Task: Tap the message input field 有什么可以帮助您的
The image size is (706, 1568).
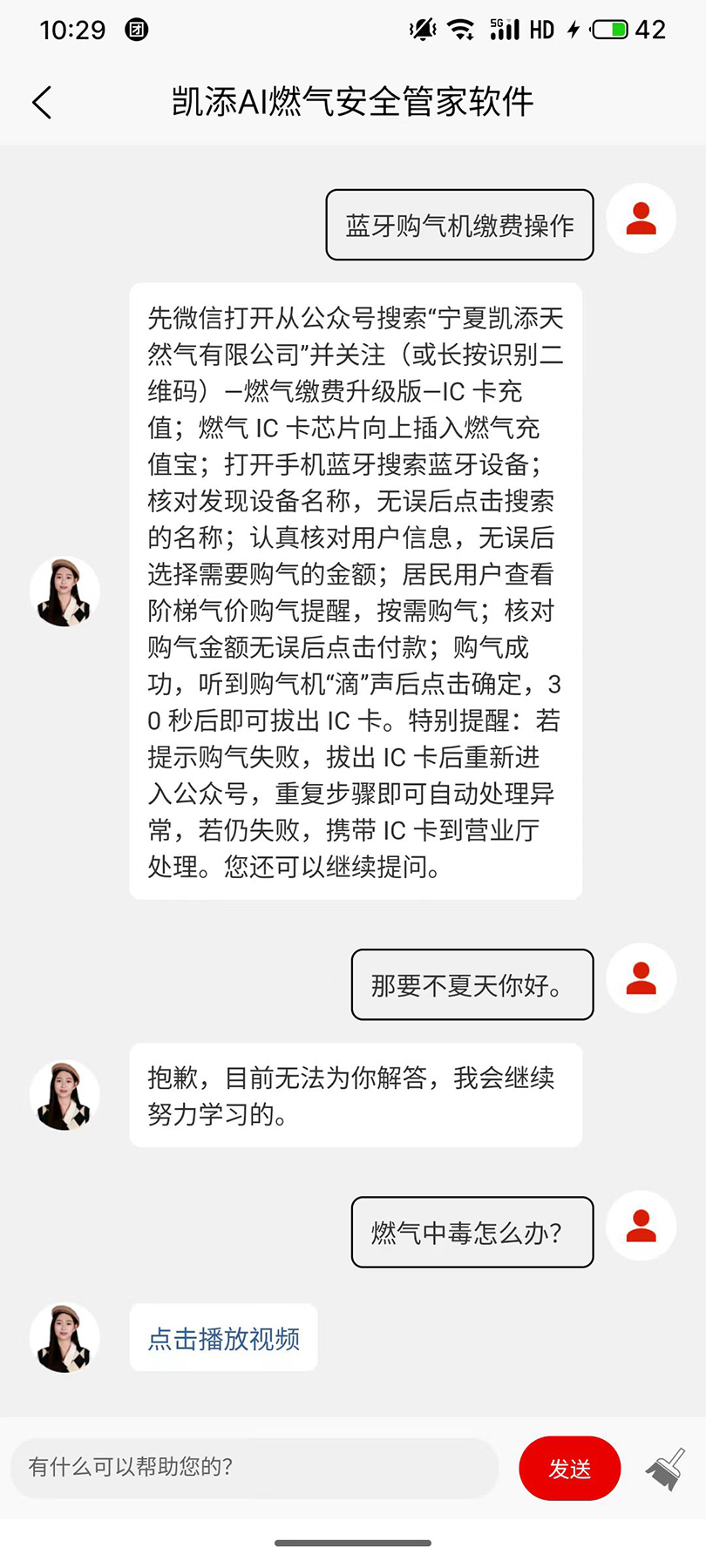Action: pos(253,1468)
